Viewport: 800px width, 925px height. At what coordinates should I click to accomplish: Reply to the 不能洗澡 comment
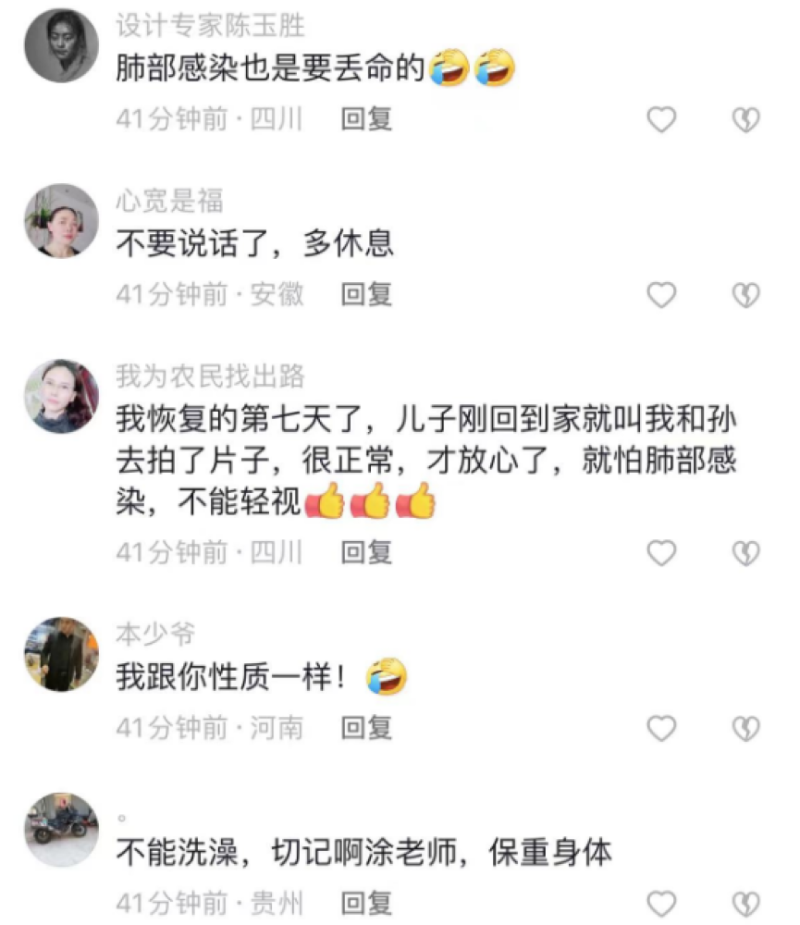366,904
